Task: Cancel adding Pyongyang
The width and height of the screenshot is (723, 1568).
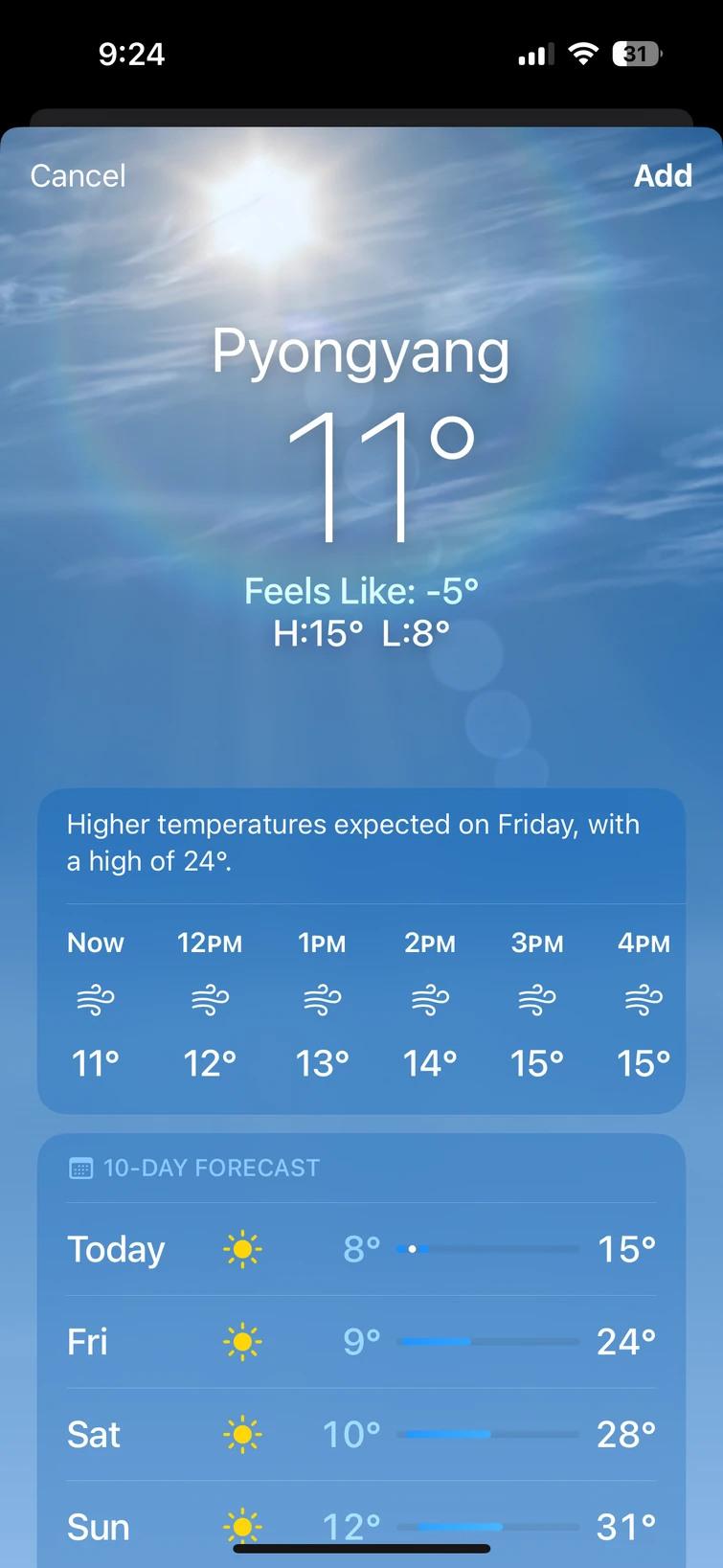Action: click(x=78, y=175)
